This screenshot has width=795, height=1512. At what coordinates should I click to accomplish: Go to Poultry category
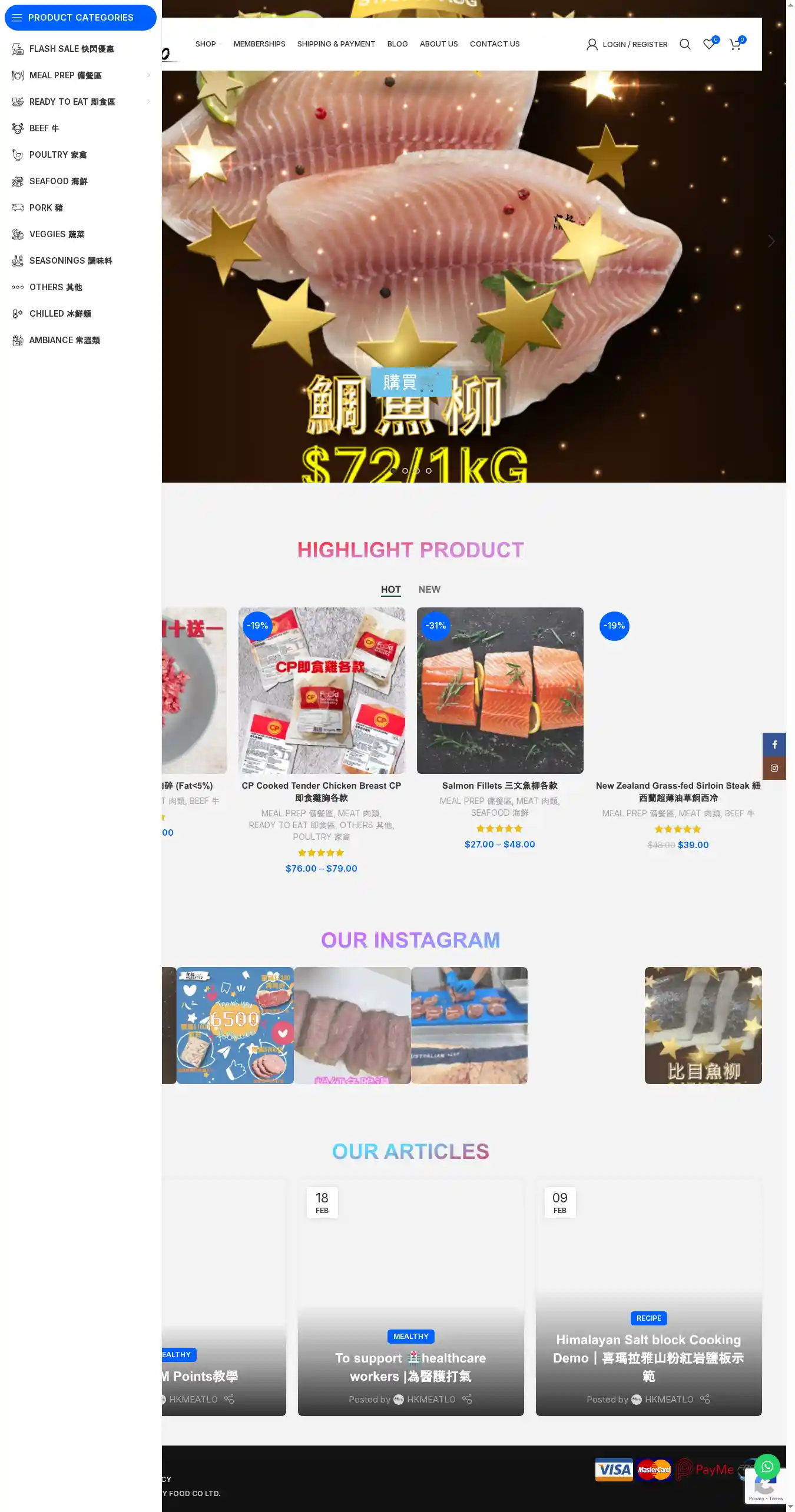point(58,155)
